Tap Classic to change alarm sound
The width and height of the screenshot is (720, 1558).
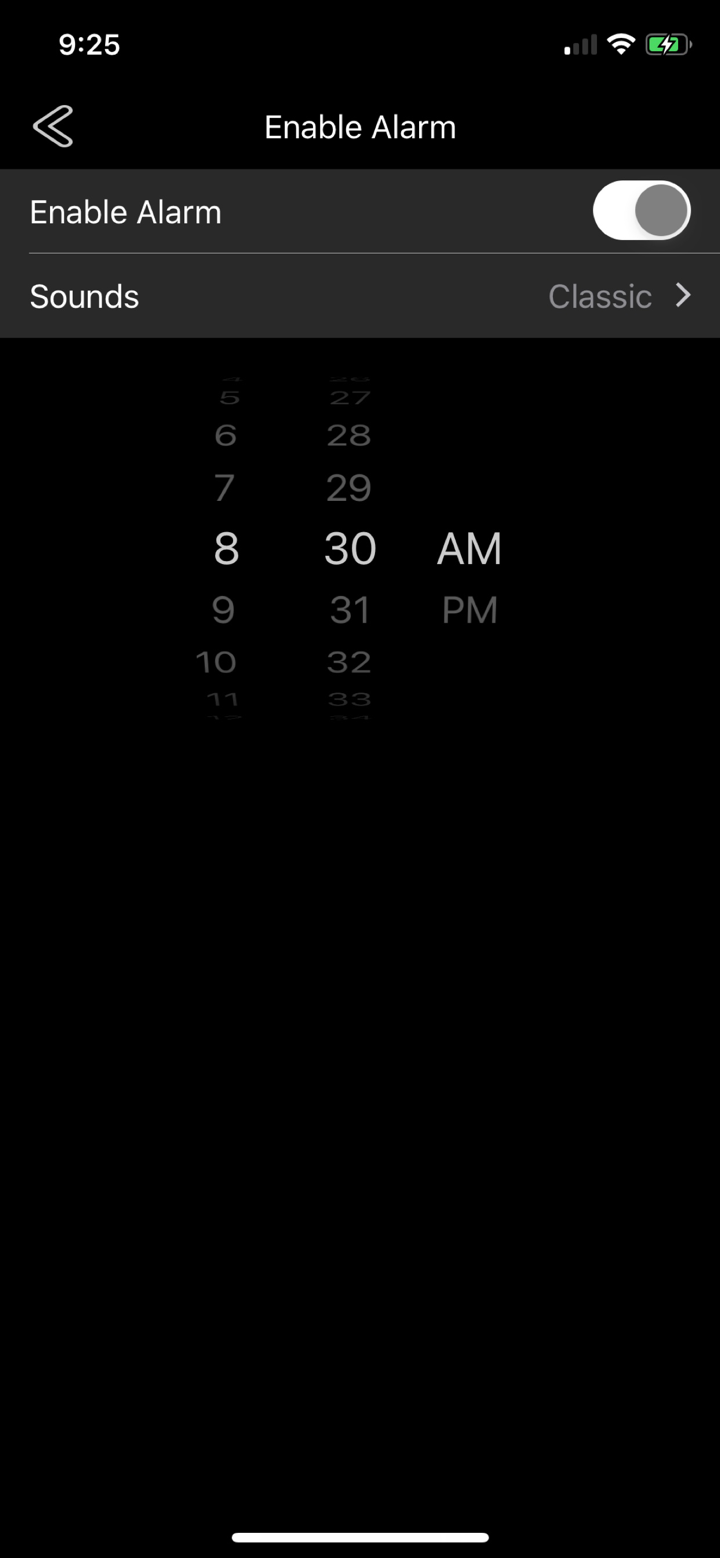599,296
